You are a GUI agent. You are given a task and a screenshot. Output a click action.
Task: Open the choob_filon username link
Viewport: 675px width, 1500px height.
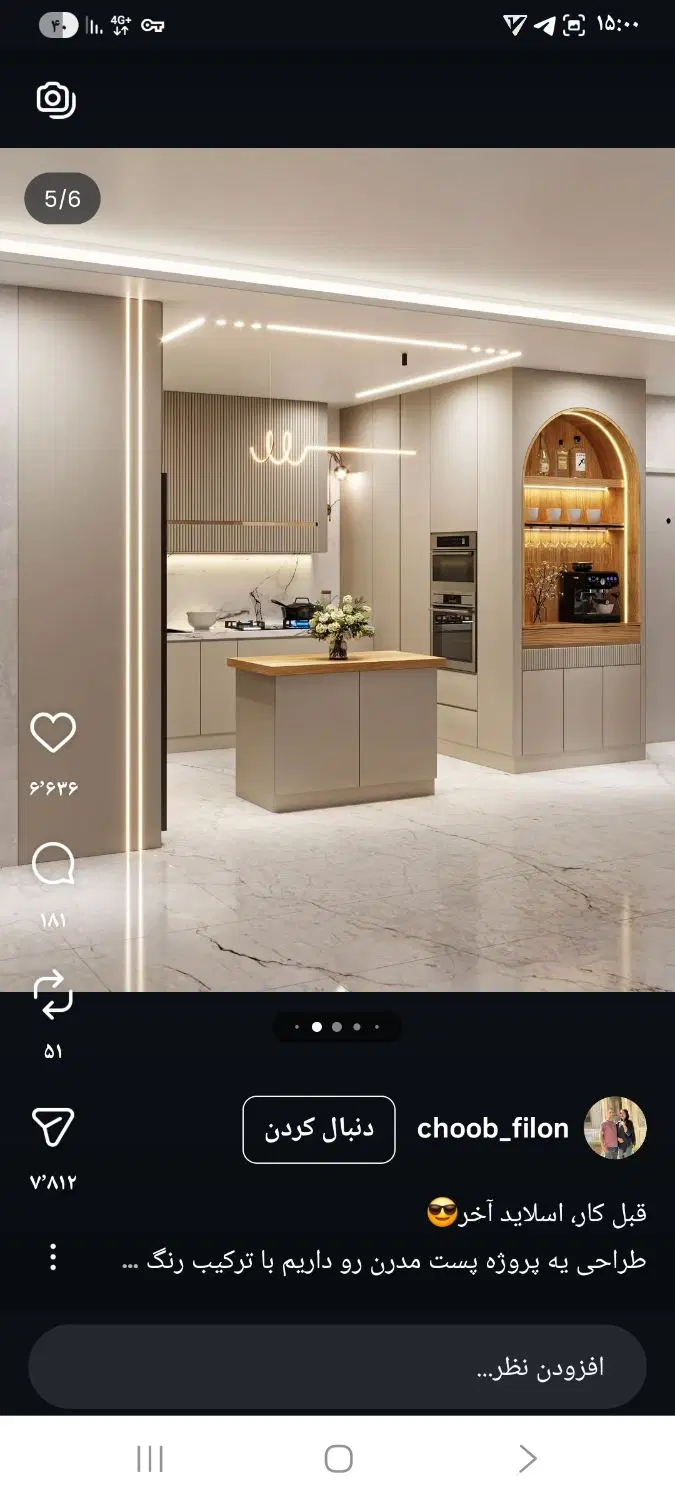click(x=493, y=1129)
